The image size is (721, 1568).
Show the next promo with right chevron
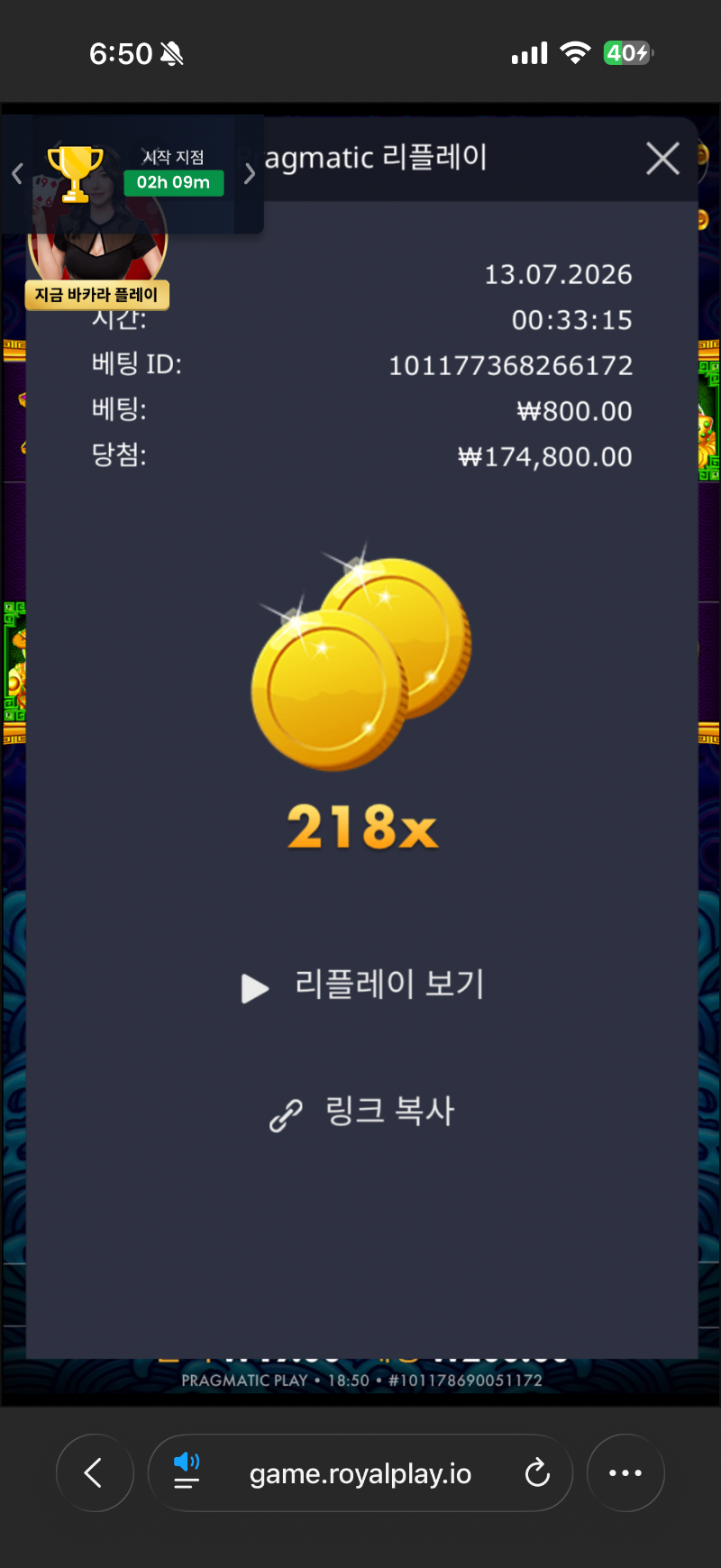(x=250, y=173)
